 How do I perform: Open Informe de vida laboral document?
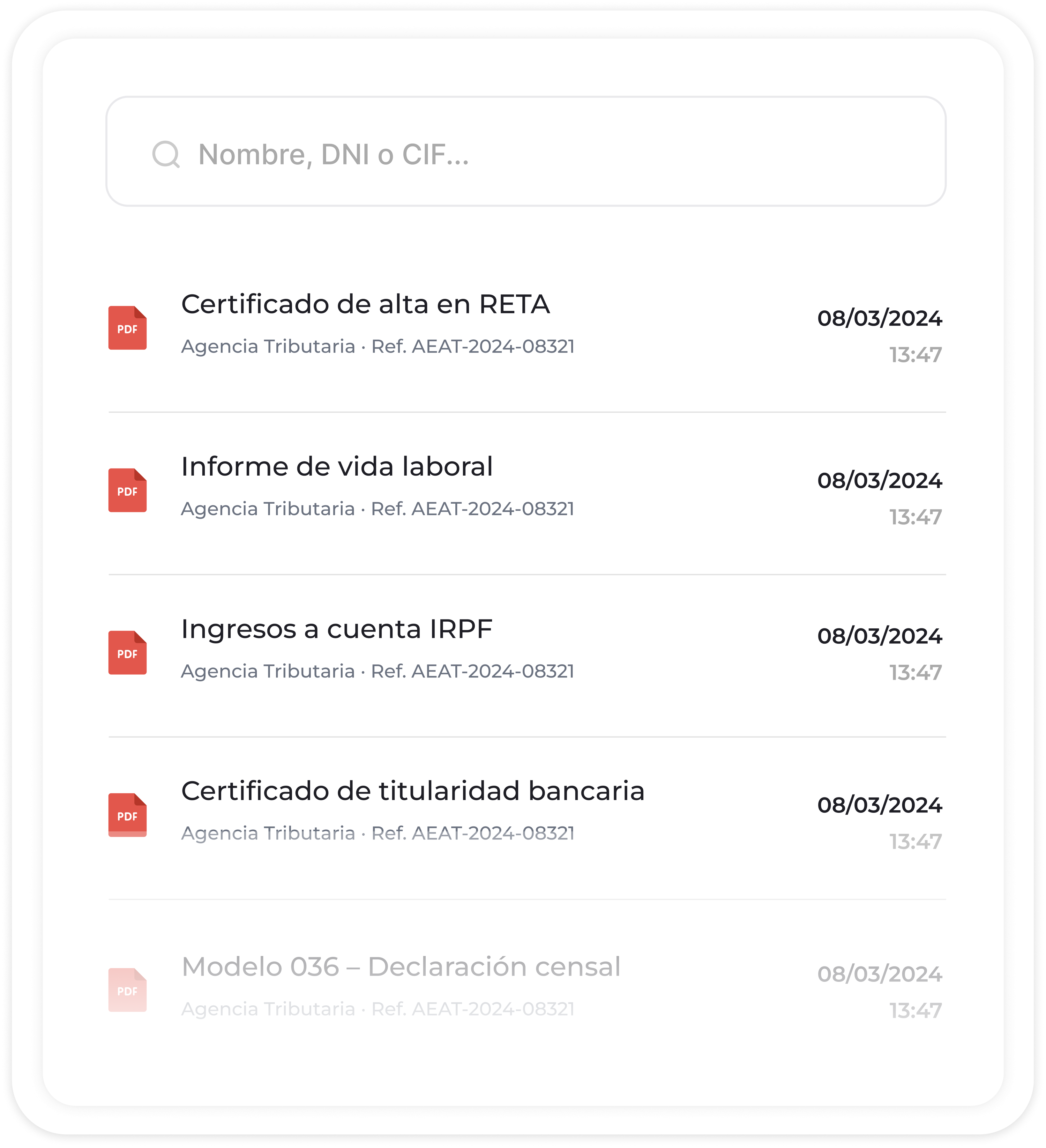[x=337, y=466]
